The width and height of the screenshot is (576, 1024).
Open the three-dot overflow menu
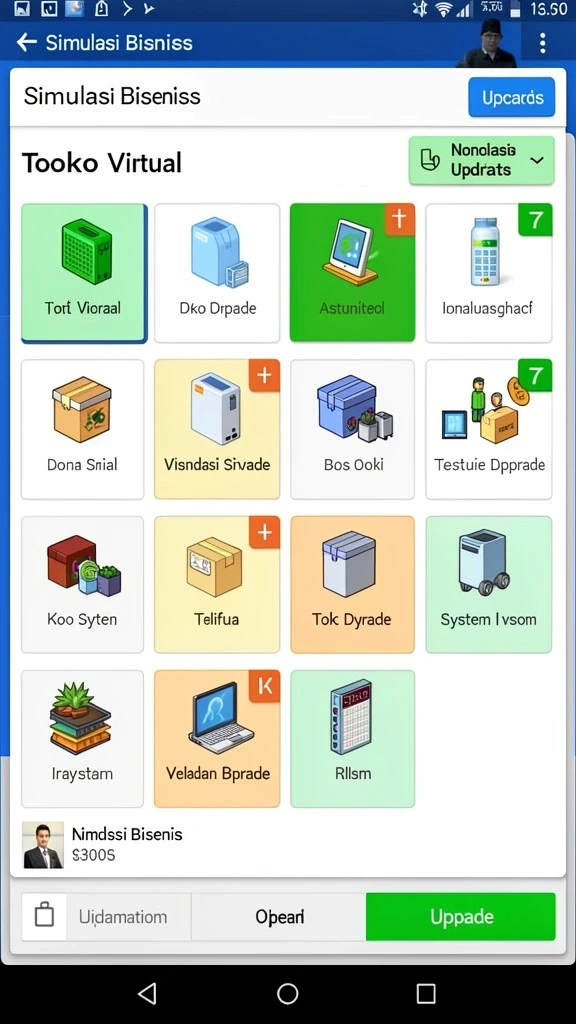[x=542, y=43]
